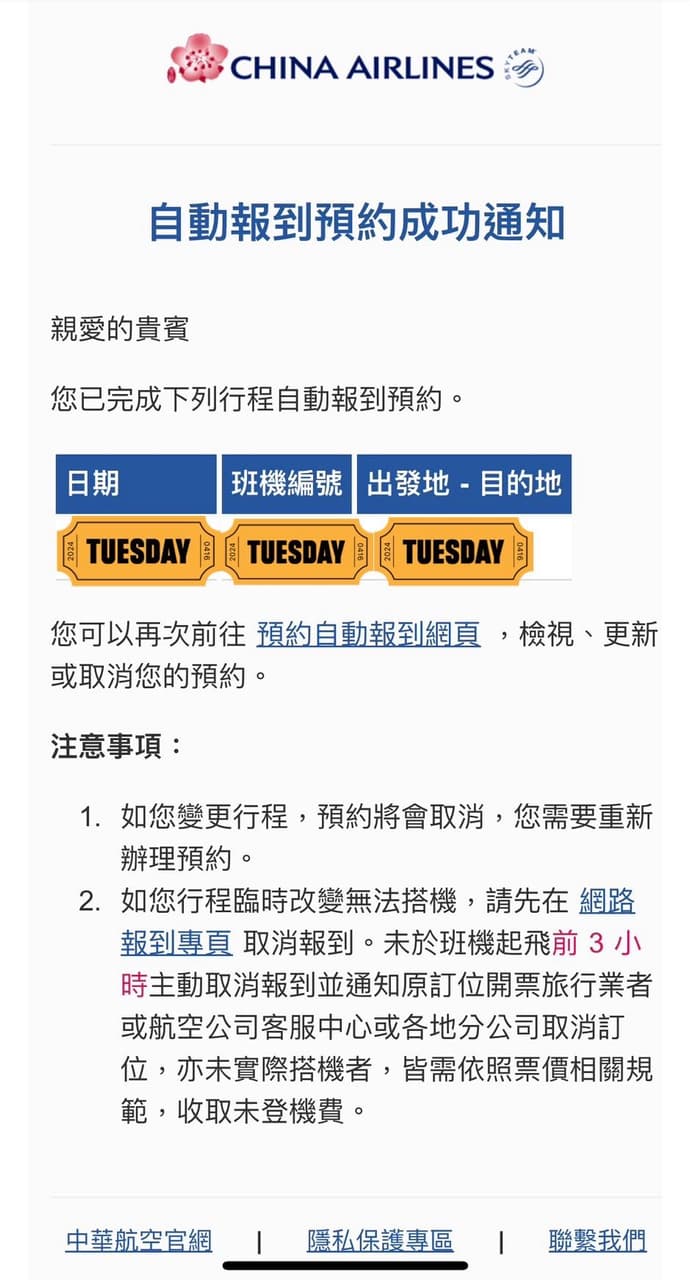The image size is (690, 1280).
Task: Open the 網路報到專頁 link
Action: (x=177, y=943)
